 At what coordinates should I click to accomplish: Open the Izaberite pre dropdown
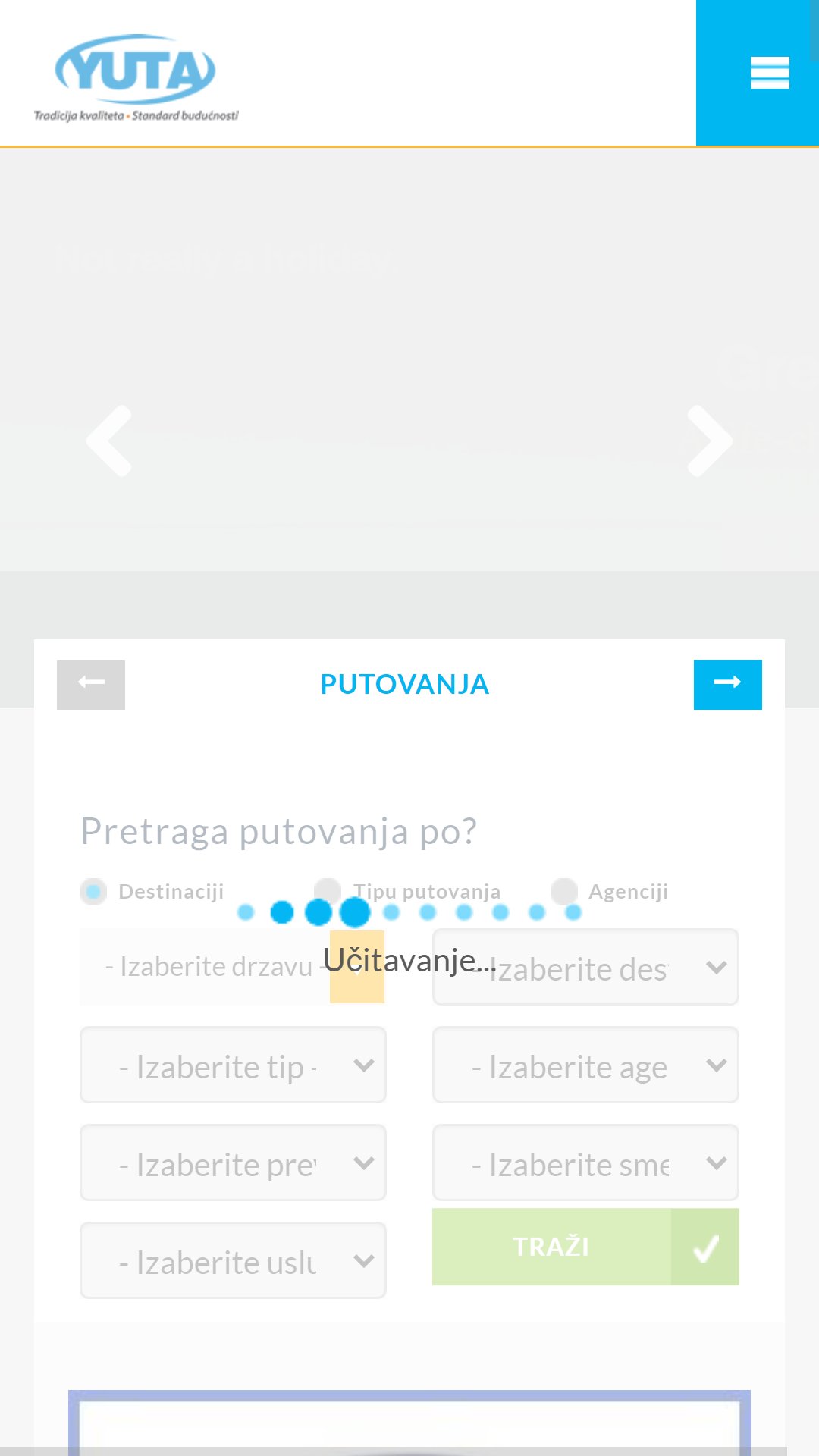(233, 1163)
